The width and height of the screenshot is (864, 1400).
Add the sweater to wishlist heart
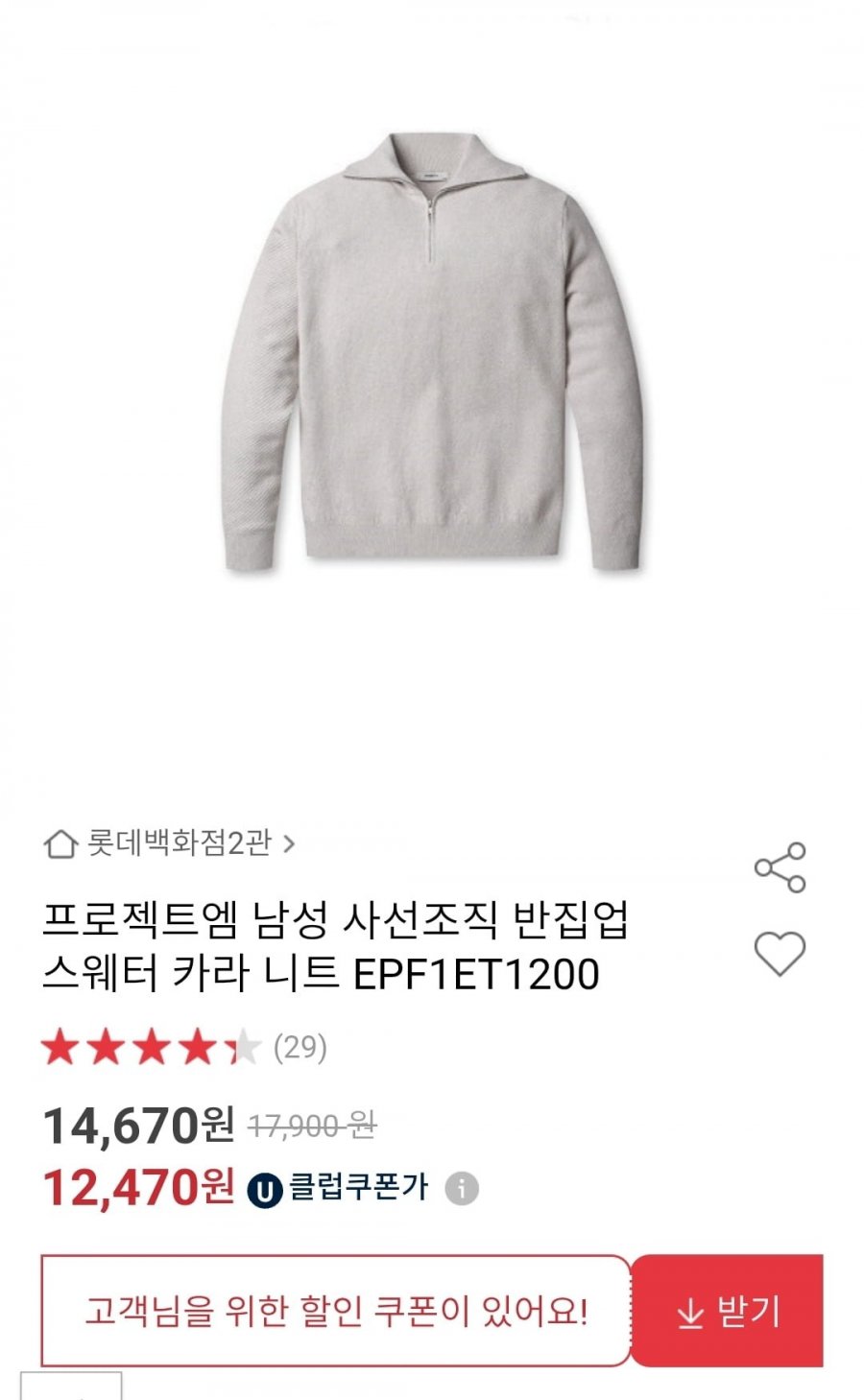[780, 954]
